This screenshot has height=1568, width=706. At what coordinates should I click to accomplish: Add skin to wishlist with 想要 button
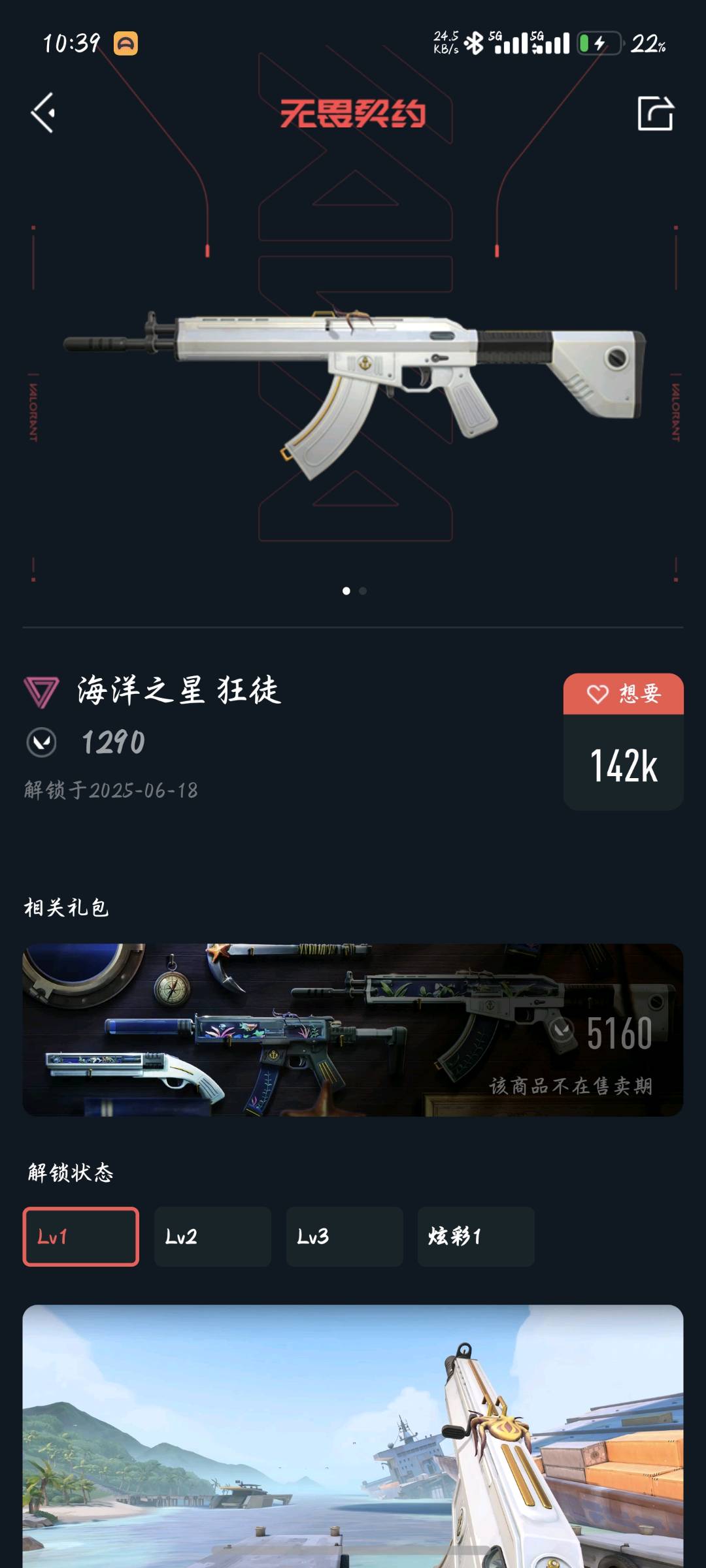(x=623, y=694)
